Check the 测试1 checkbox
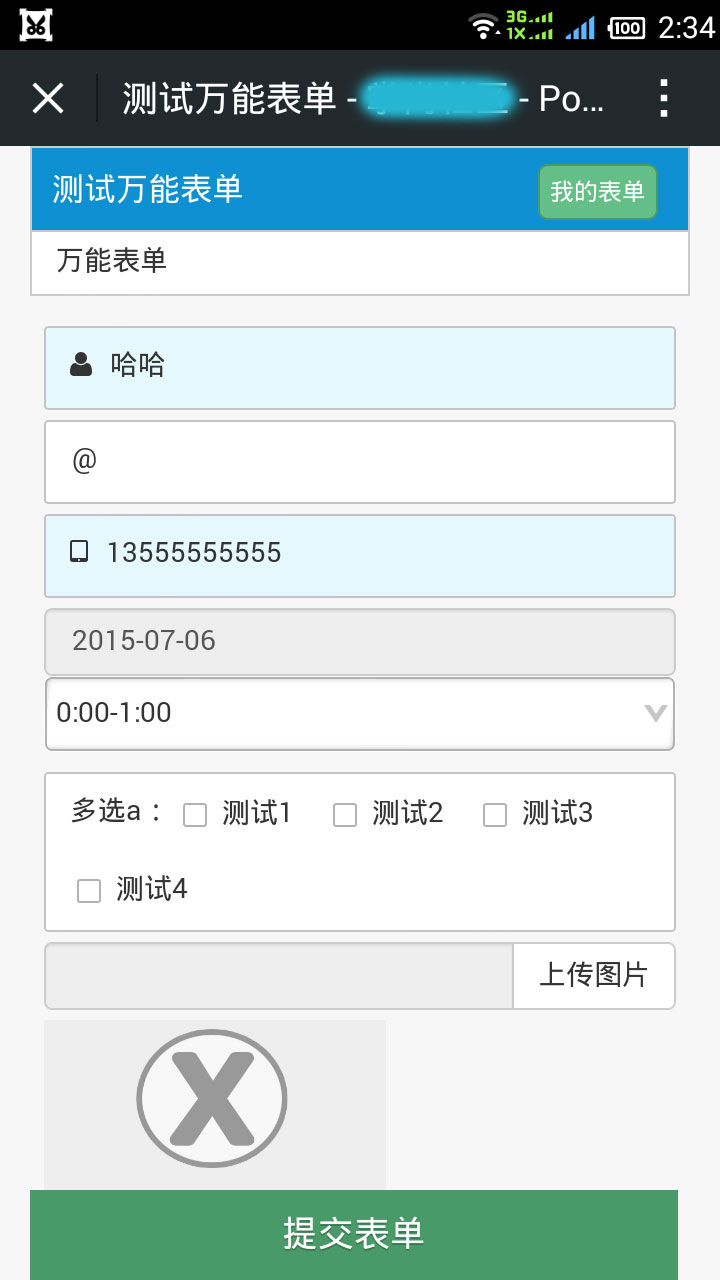 195,815
